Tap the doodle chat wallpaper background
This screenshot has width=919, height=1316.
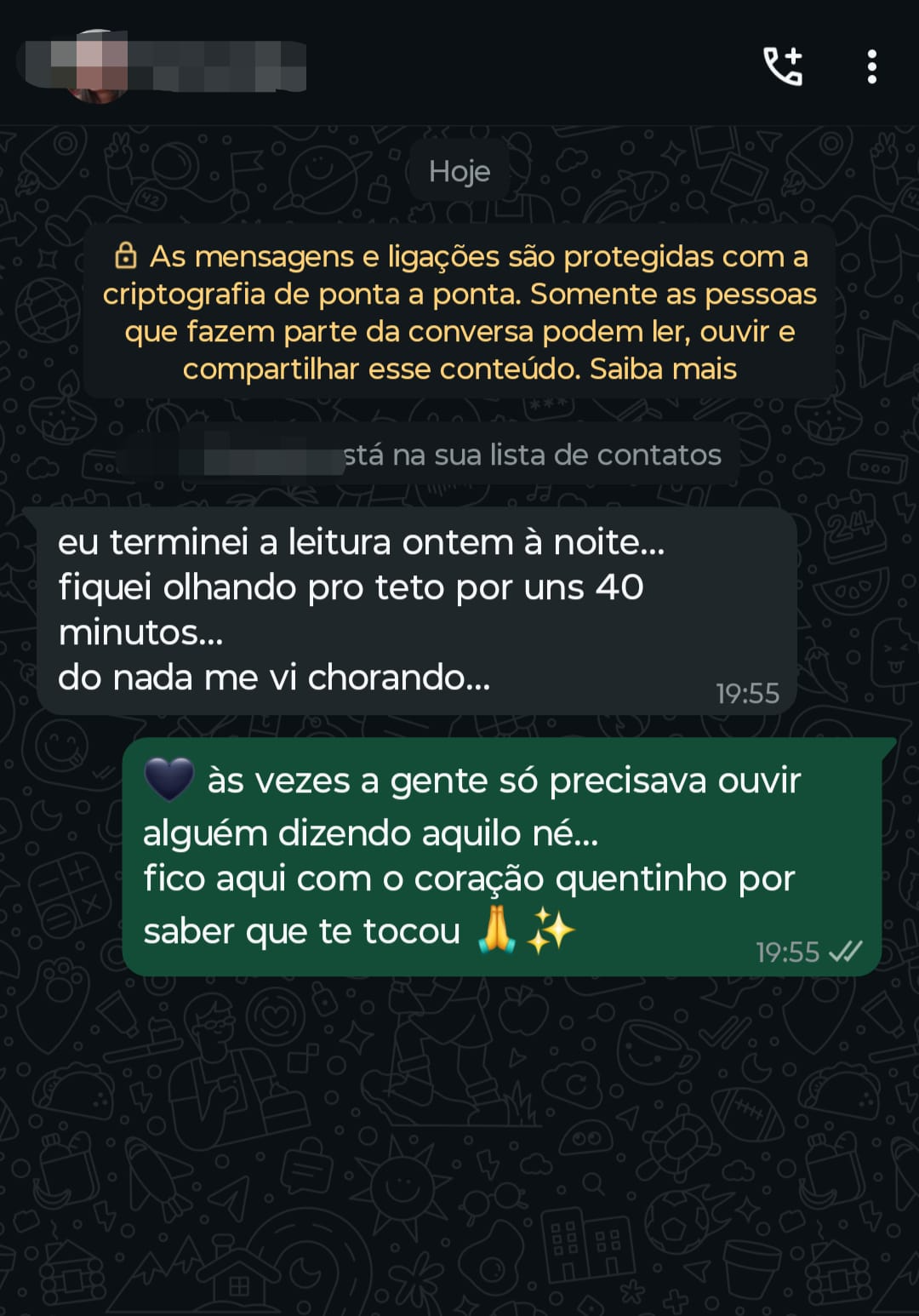pyautogui.click(x=459, y=1149)
